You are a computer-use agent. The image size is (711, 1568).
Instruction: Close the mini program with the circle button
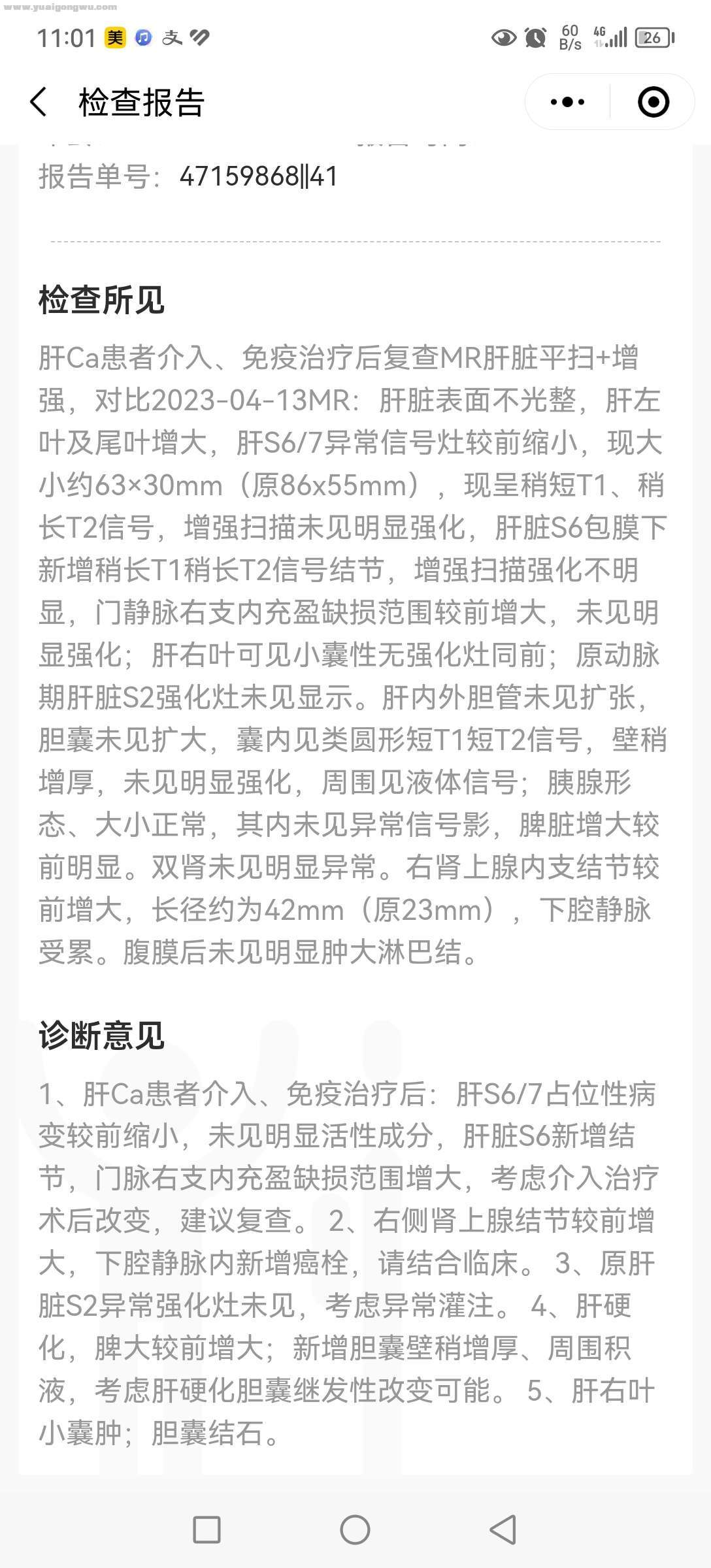point(653,102)
